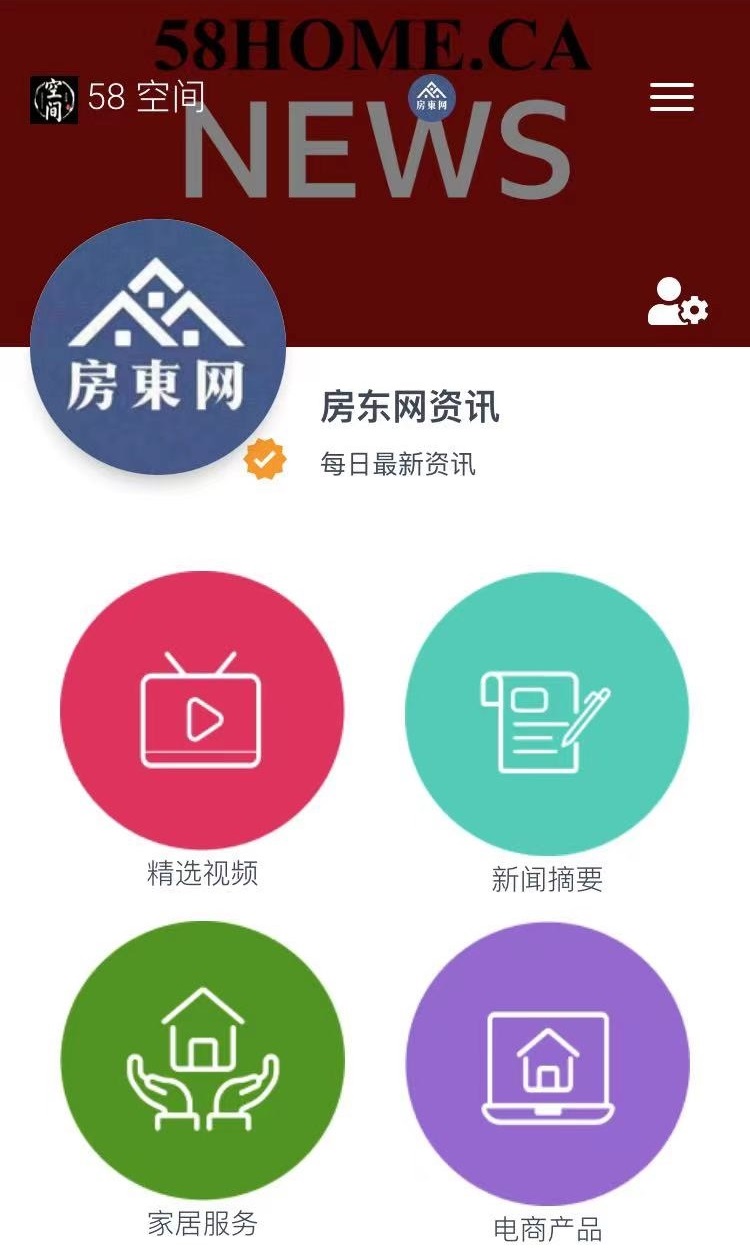Open the user settings icon
The width and height of the screenshot is (750, 1252).
click(x=677, y=302)
